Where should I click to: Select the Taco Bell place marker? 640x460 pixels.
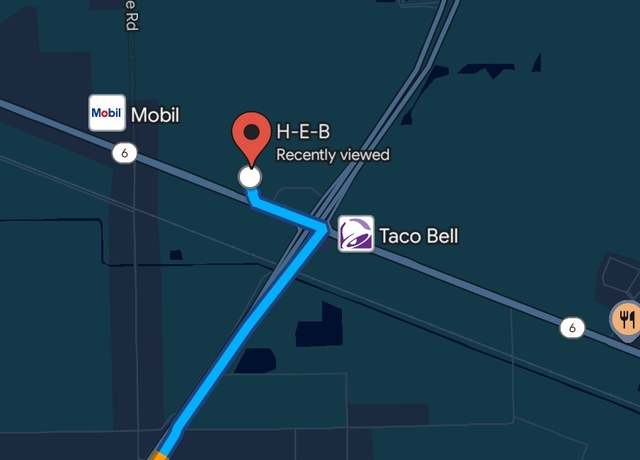356,234
